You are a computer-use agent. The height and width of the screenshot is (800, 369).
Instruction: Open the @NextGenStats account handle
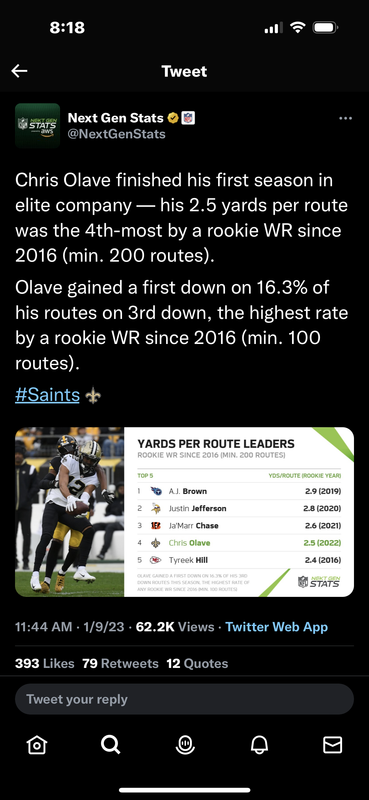116,134
